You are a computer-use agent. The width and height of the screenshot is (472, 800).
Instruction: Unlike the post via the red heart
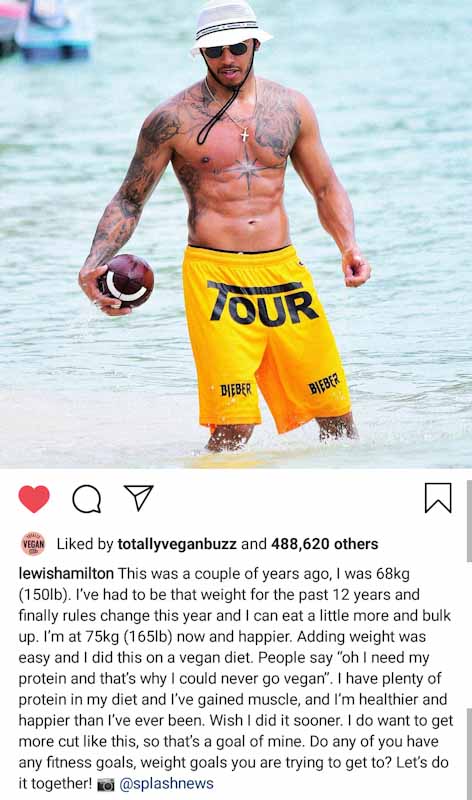point(34,498)
